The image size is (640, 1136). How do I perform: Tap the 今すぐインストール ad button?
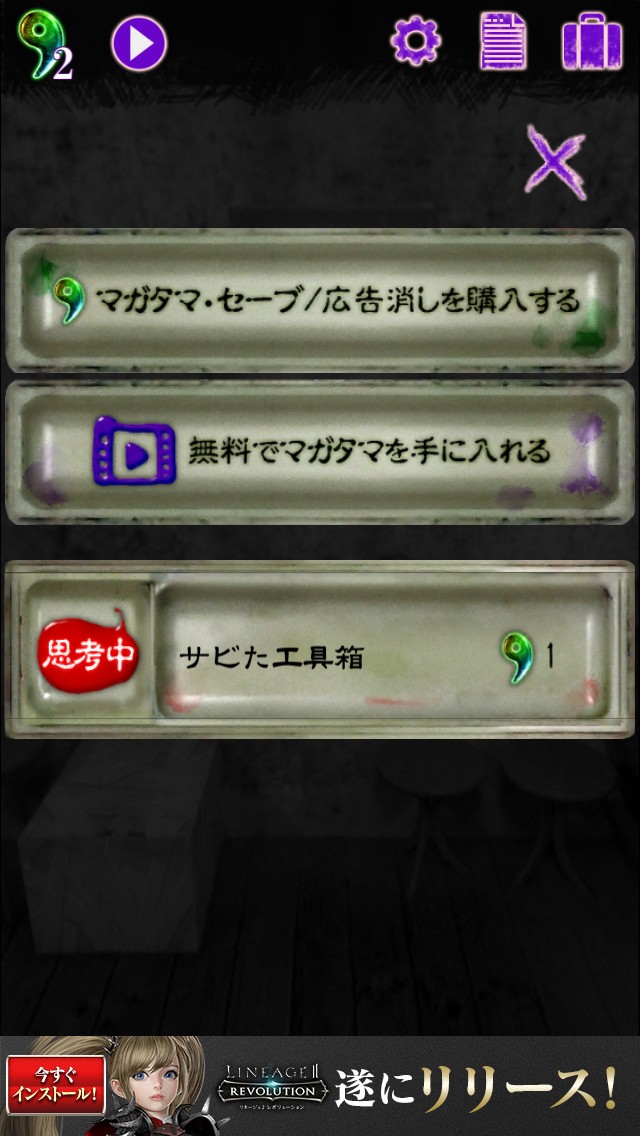point(56,1086)
